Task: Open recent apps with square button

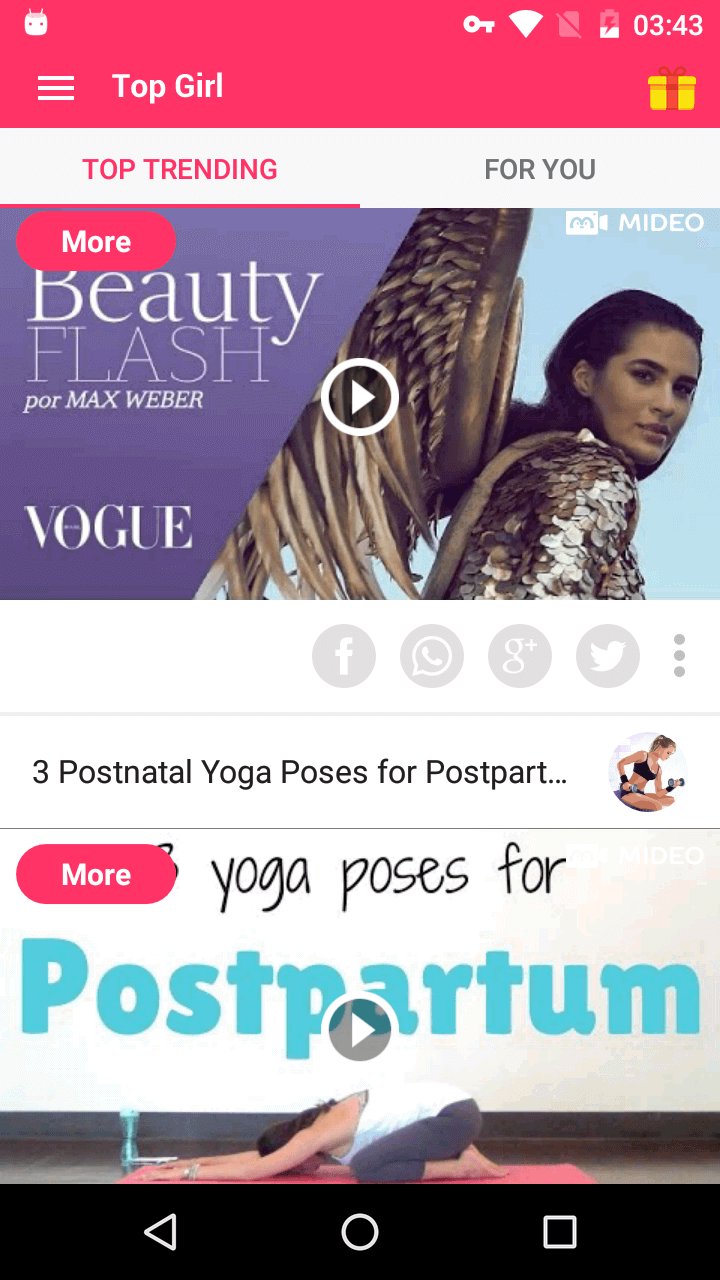Action: 558,1232
